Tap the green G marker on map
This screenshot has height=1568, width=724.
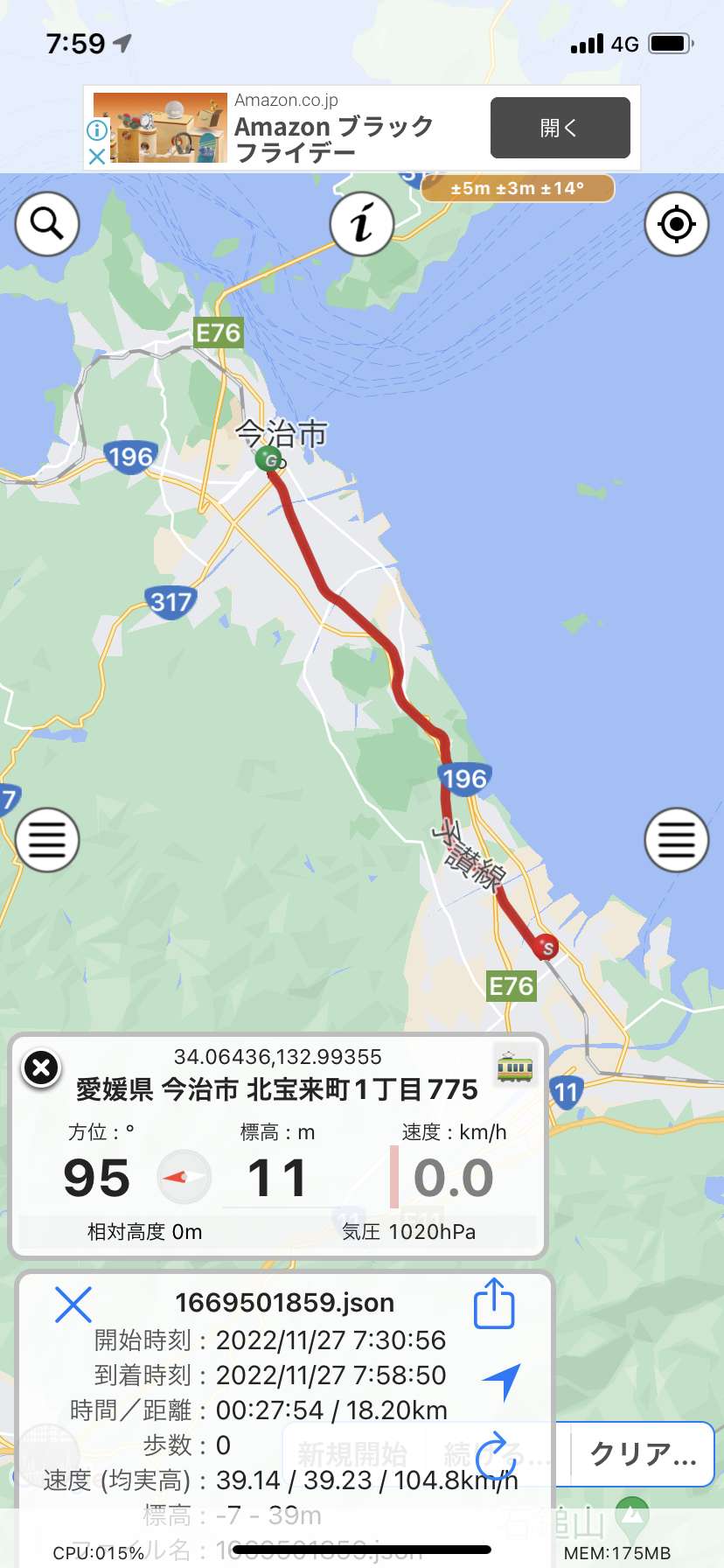click(269, 459)
